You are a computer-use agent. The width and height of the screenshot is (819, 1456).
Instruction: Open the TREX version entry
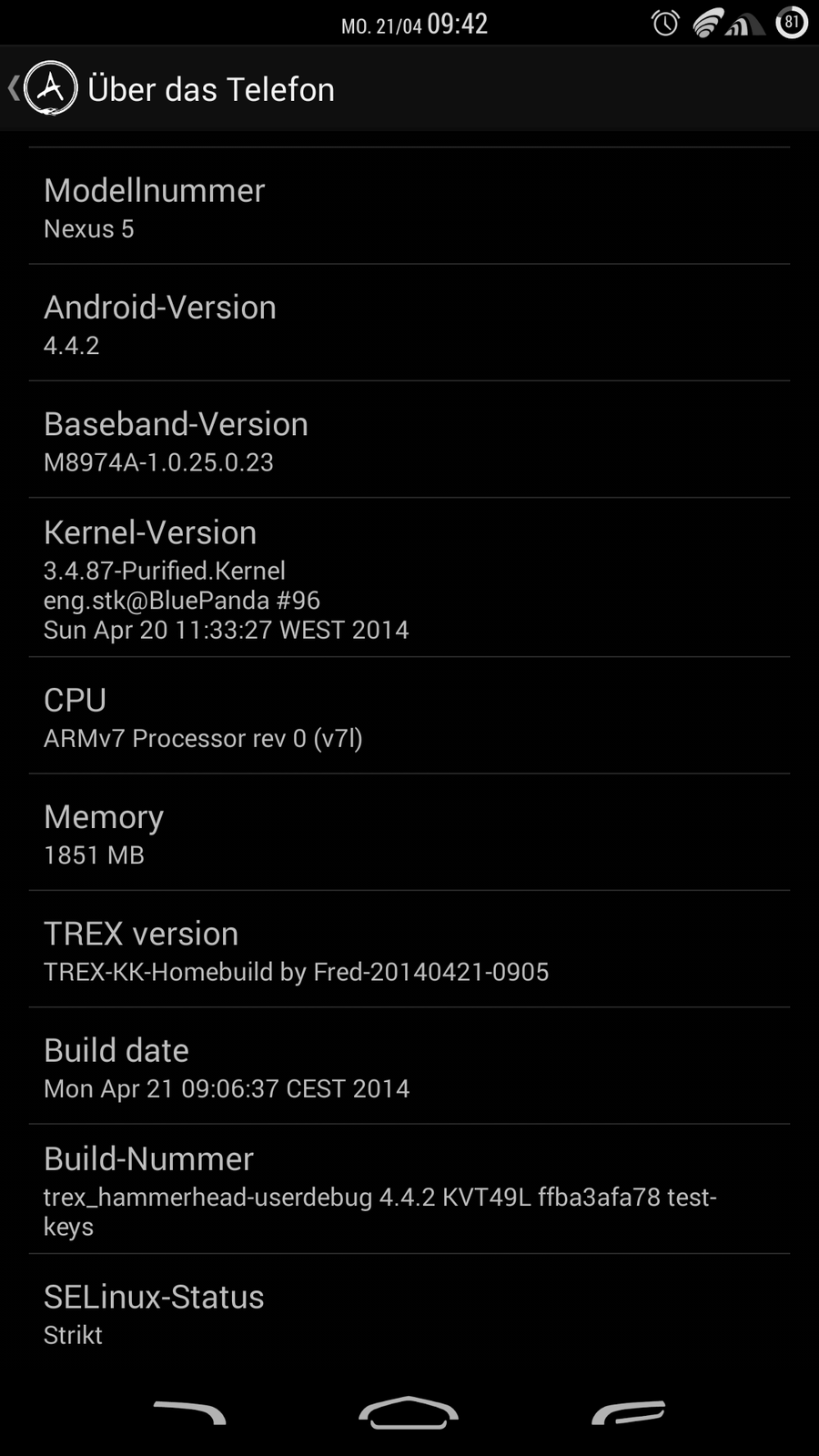(409, 950)
